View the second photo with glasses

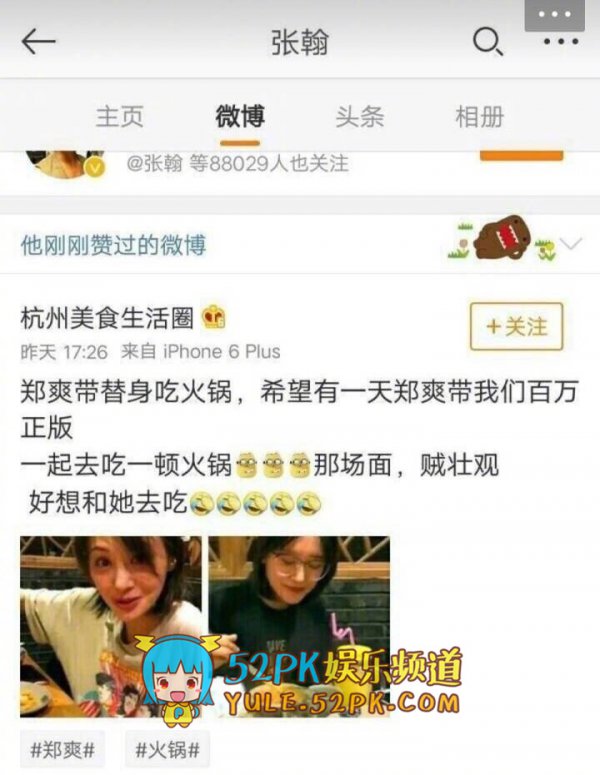point(298,610)
